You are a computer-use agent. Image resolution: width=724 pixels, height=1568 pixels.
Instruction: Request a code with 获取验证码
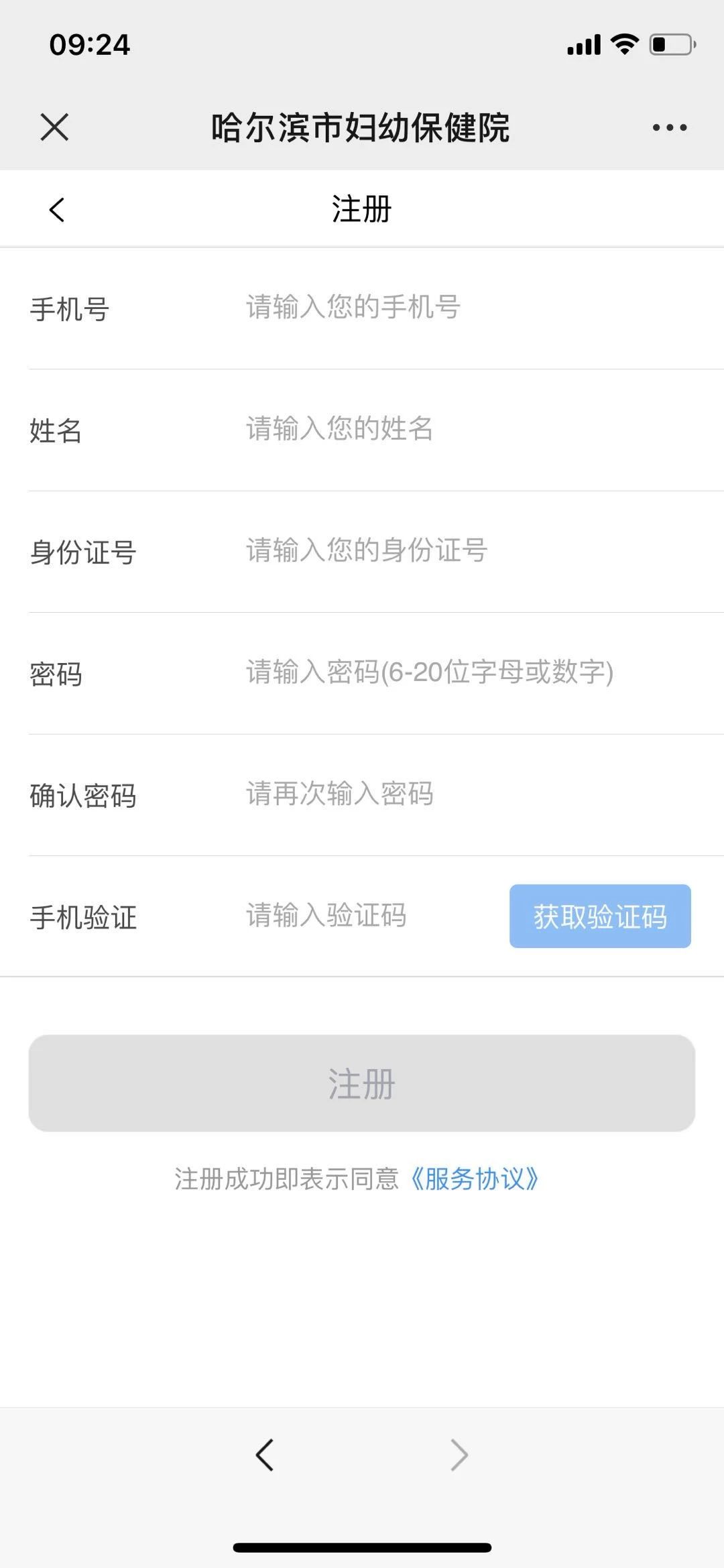[x=600, y=916]
